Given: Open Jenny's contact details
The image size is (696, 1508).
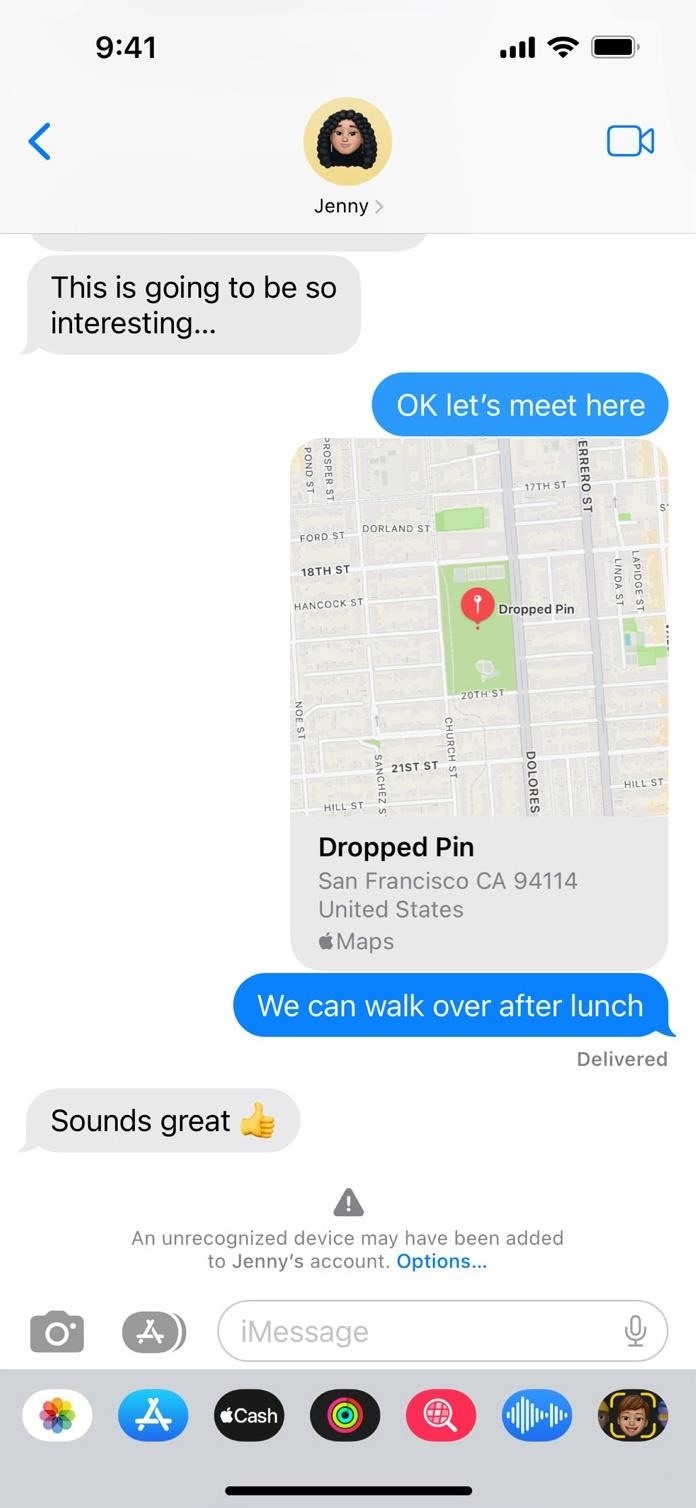Looking at the screenshot, I should 347,160.
